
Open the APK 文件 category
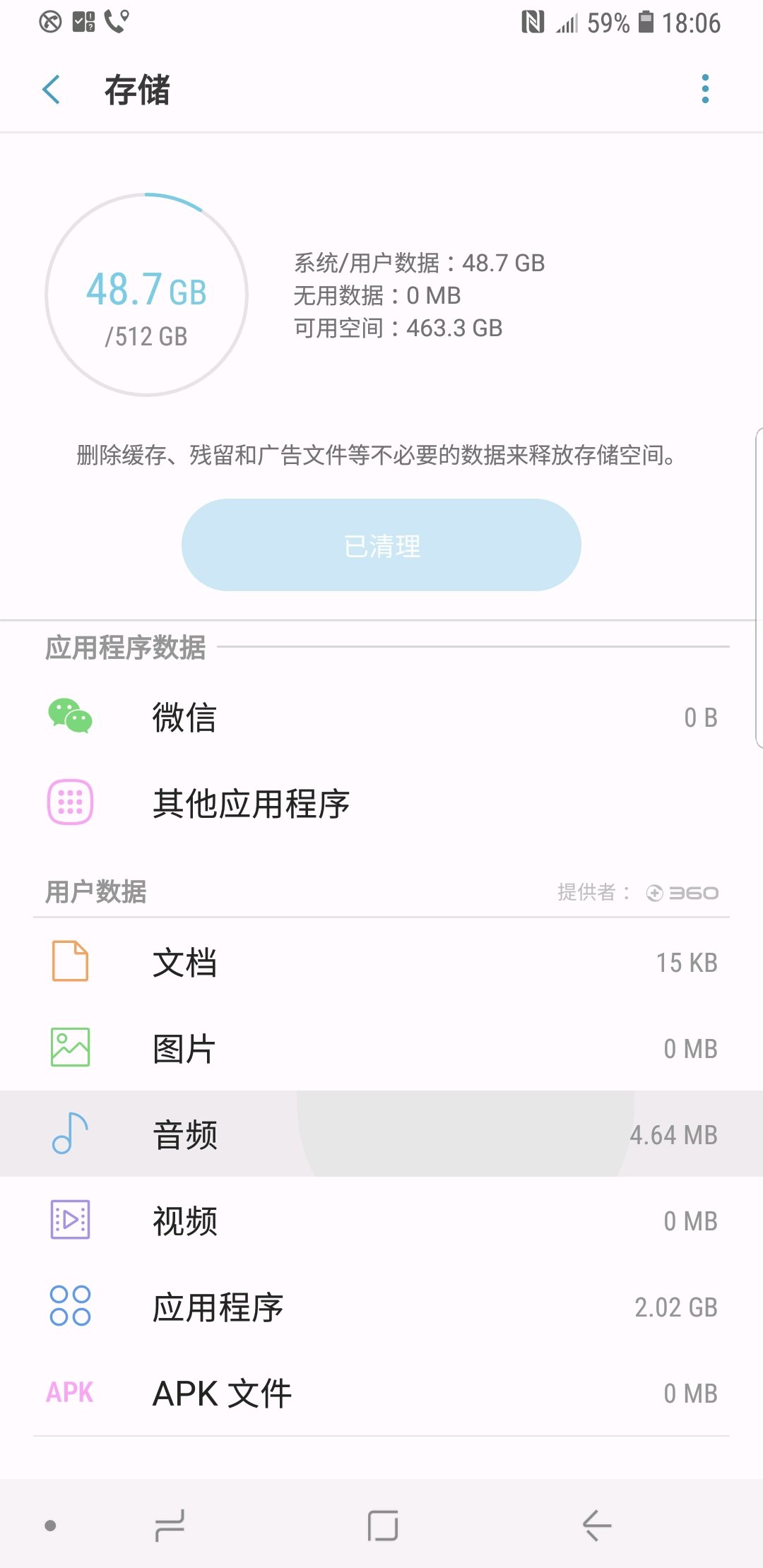(x=381, y=1394)
